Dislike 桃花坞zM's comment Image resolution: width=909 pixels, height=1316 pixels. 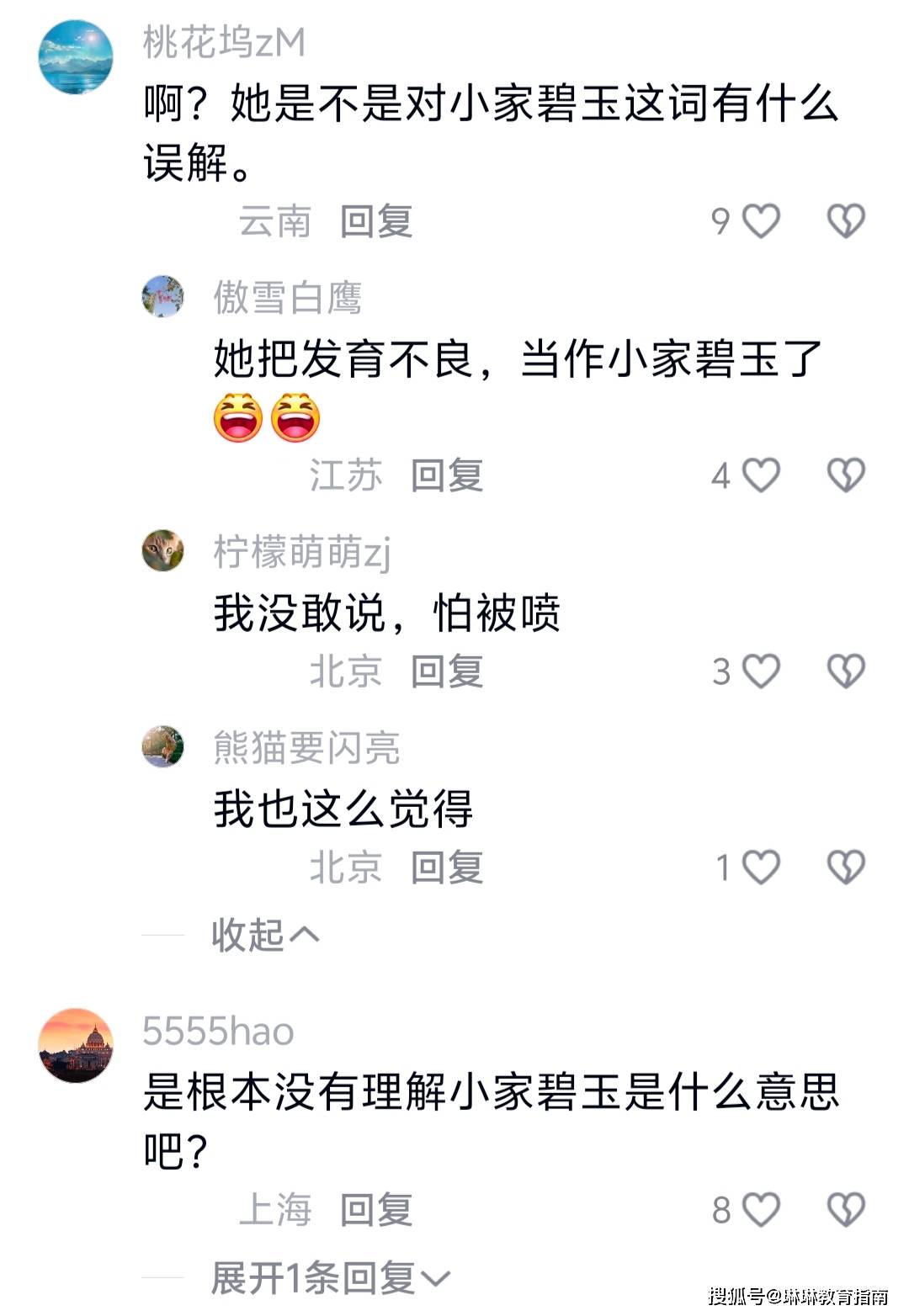[x=845, y=221]
